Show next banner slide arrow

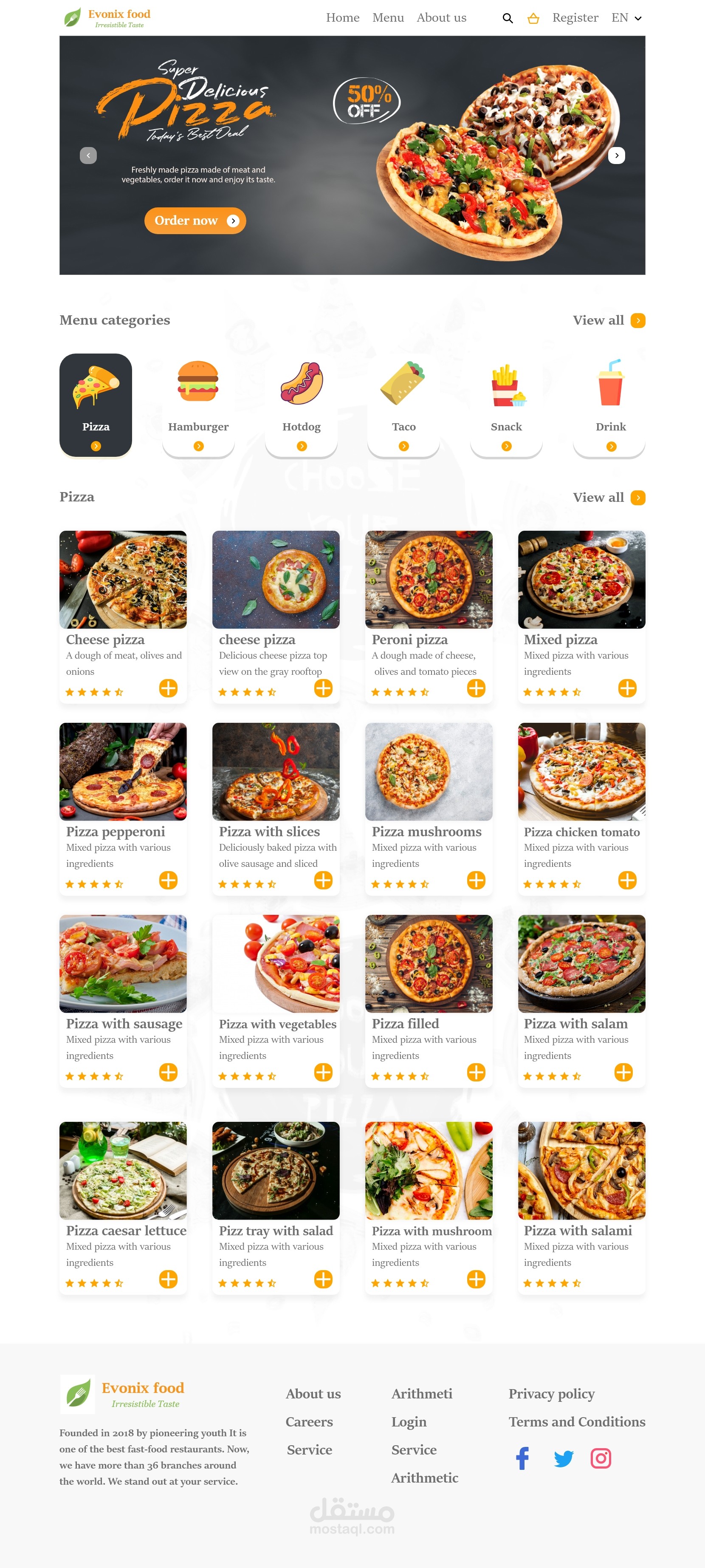pos(617,155)
